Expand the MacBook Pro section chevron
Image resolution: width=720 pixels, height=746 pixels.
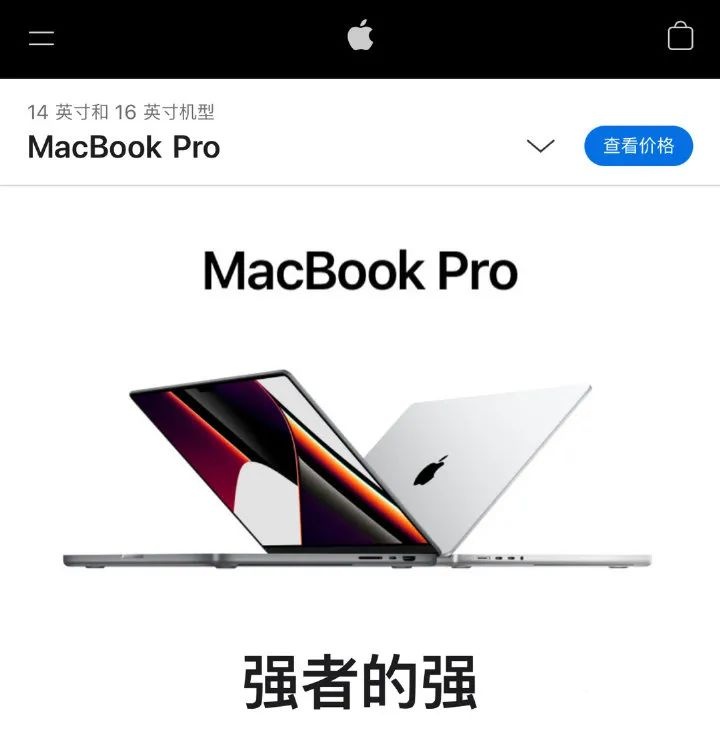[540, 146]
